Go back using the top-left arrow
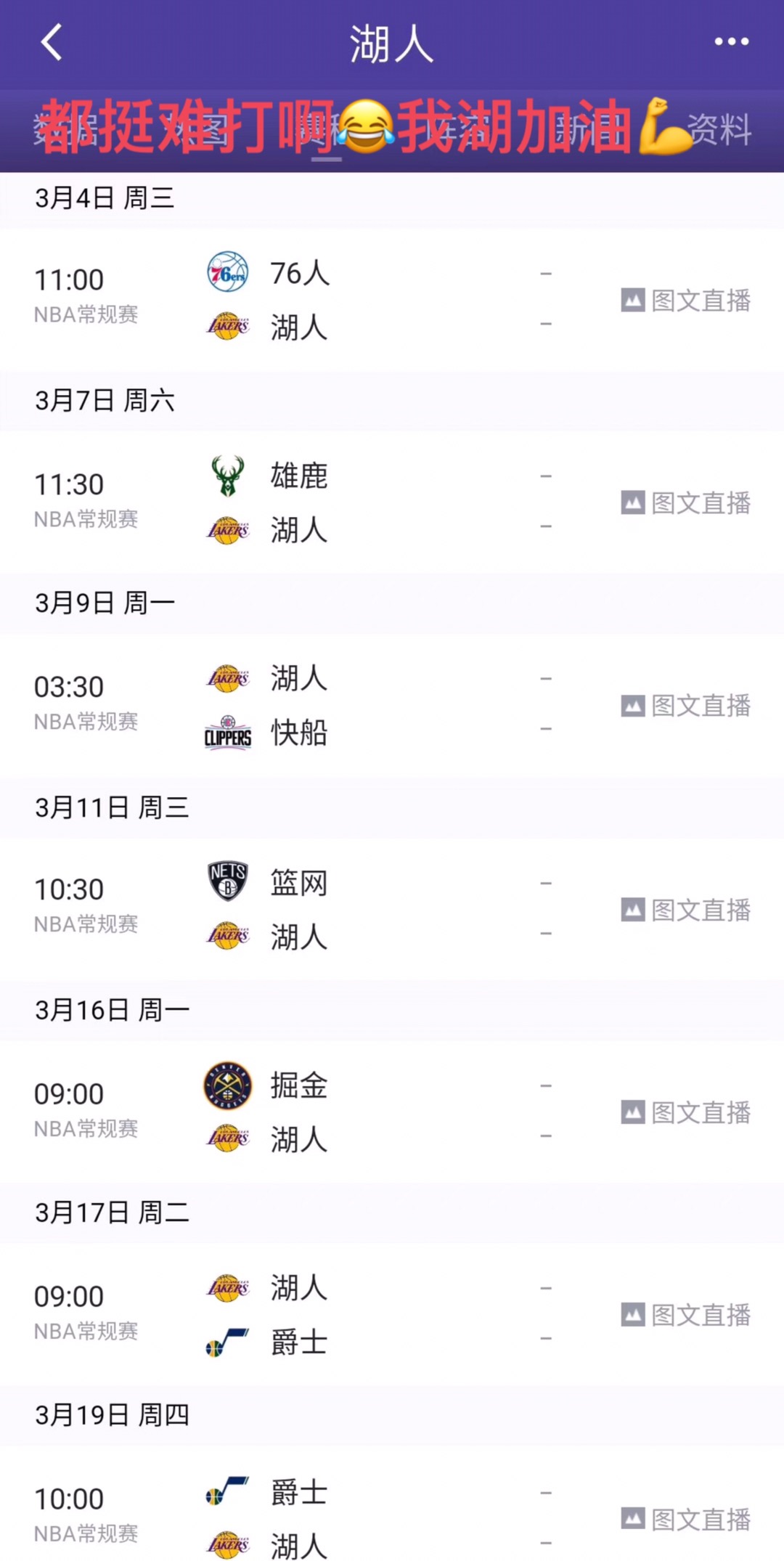Viewport: 784px width, 1561px height. [52, 41]
